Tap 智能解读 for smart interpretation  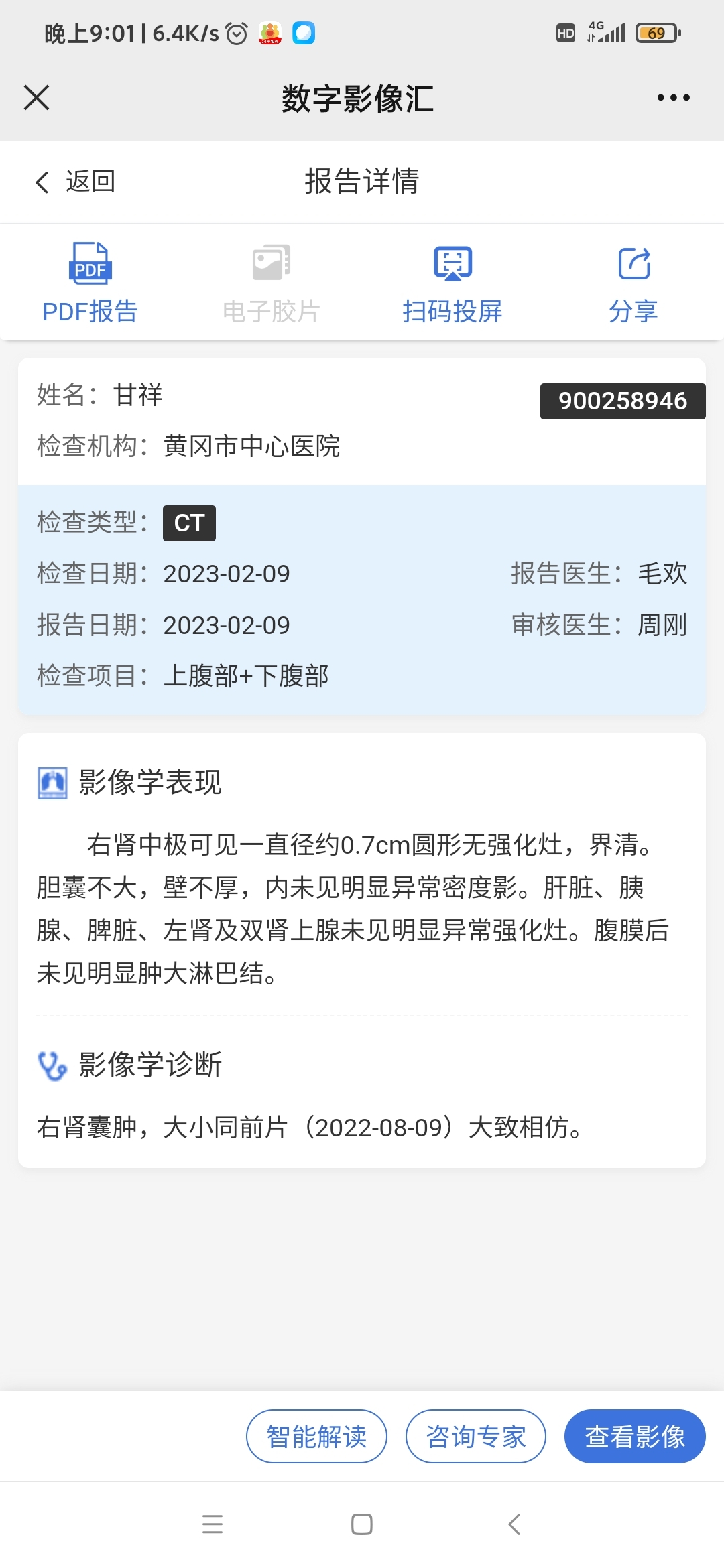pyautogui.click(x=316, y=1436)
